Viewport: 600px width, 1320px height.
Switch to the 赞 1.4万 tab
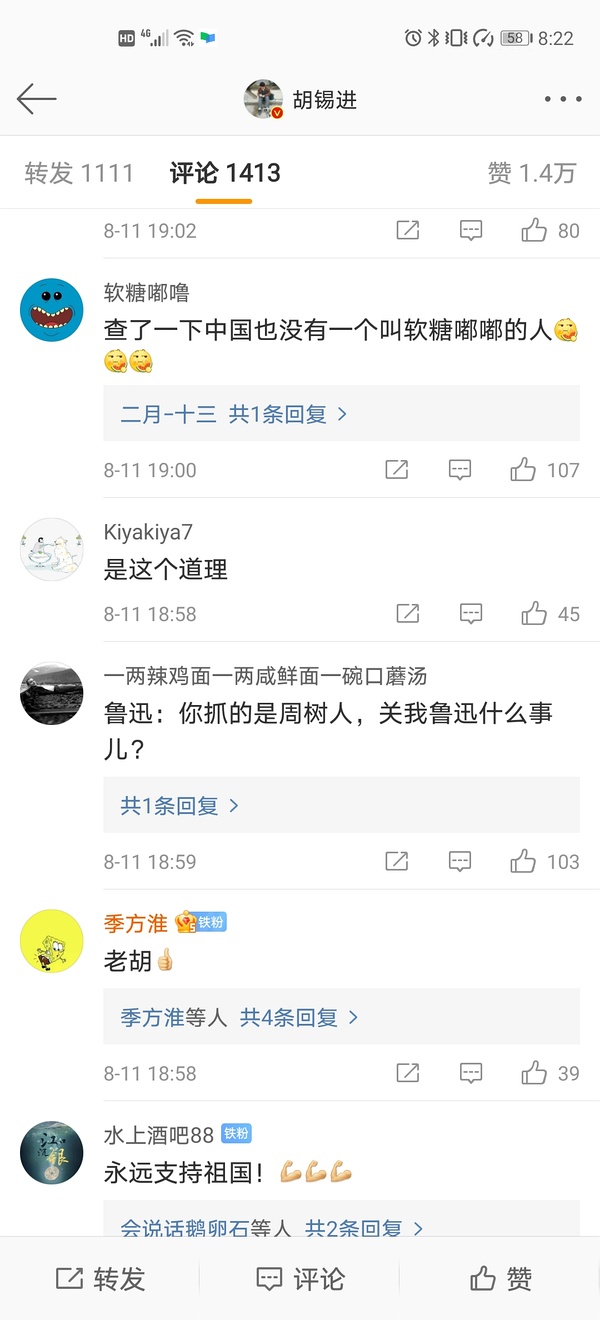531,173
